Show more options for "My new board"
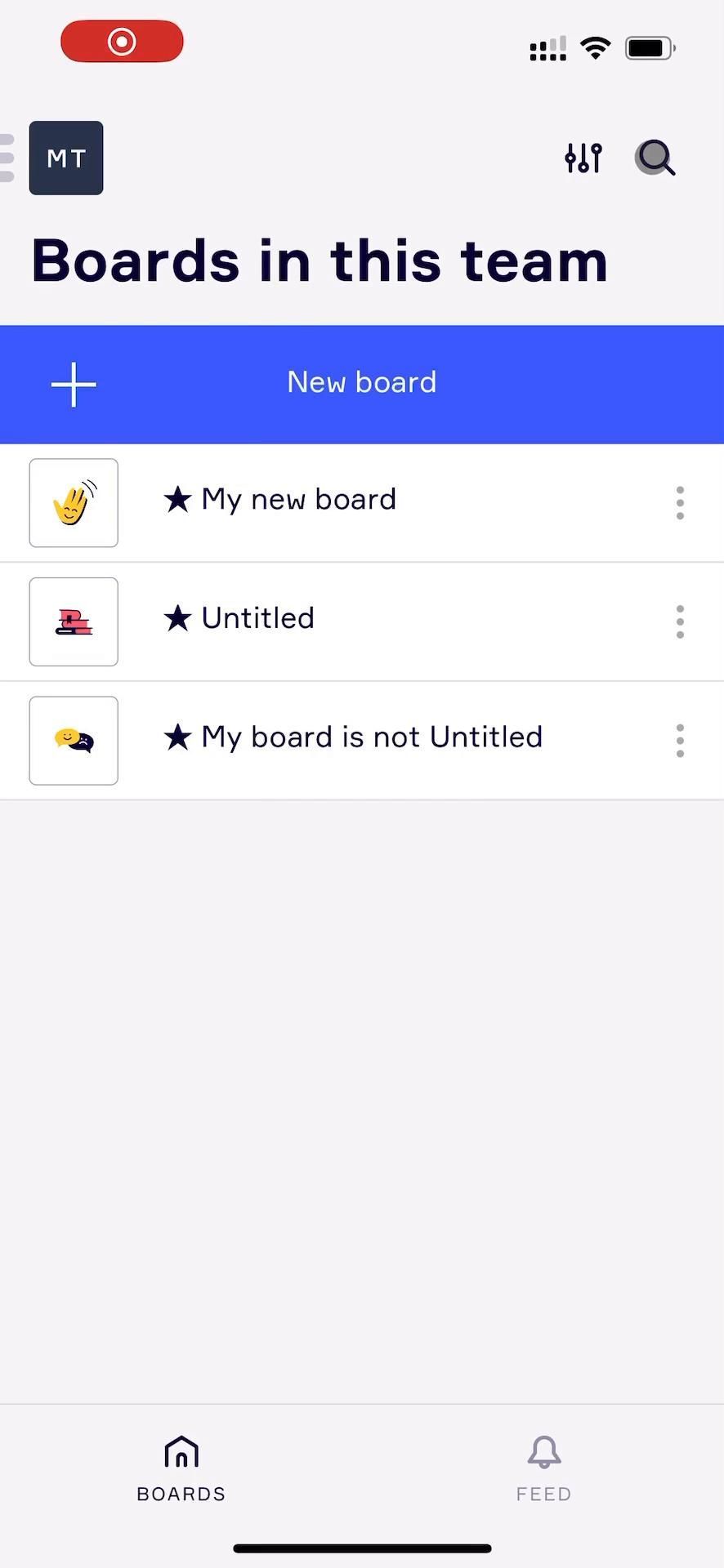Screen dimensions: 724x1568 pos(680,503)
